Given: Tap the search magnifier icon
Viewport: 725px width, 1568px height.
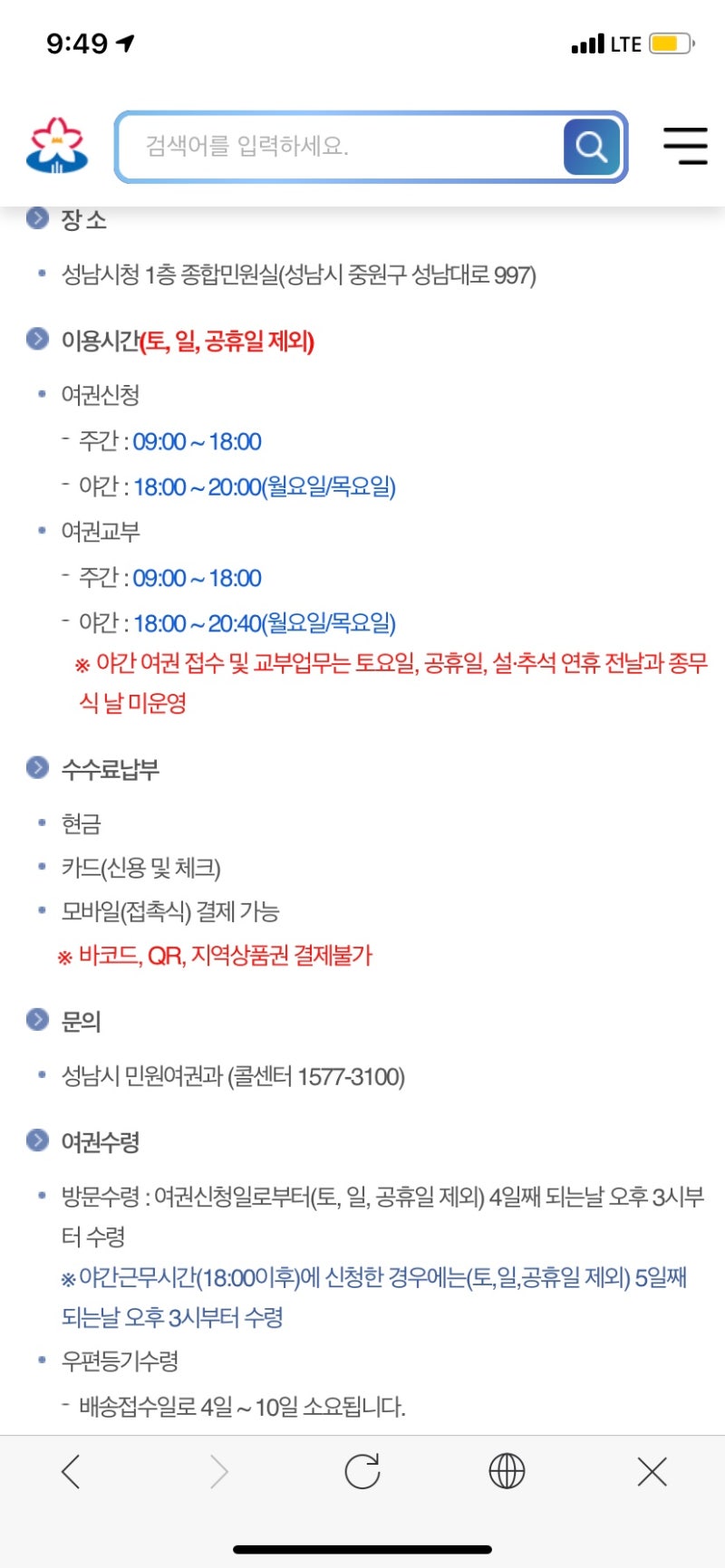Looking at the screenshot, I should click(591, 145).
